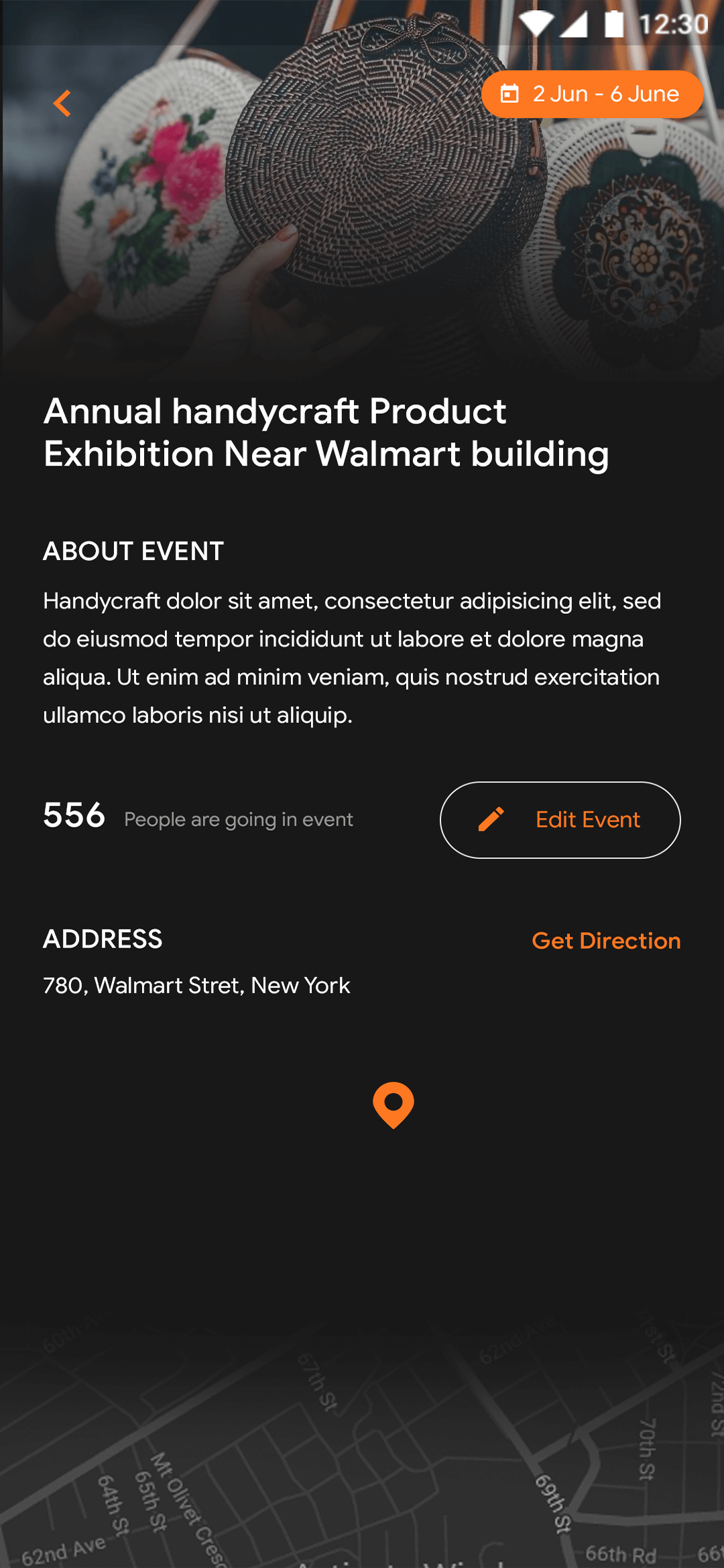Open the 2 Jun - 6 June date chip
The width and height of the screenshot is (724, 1568).
(x=592, y=94)
